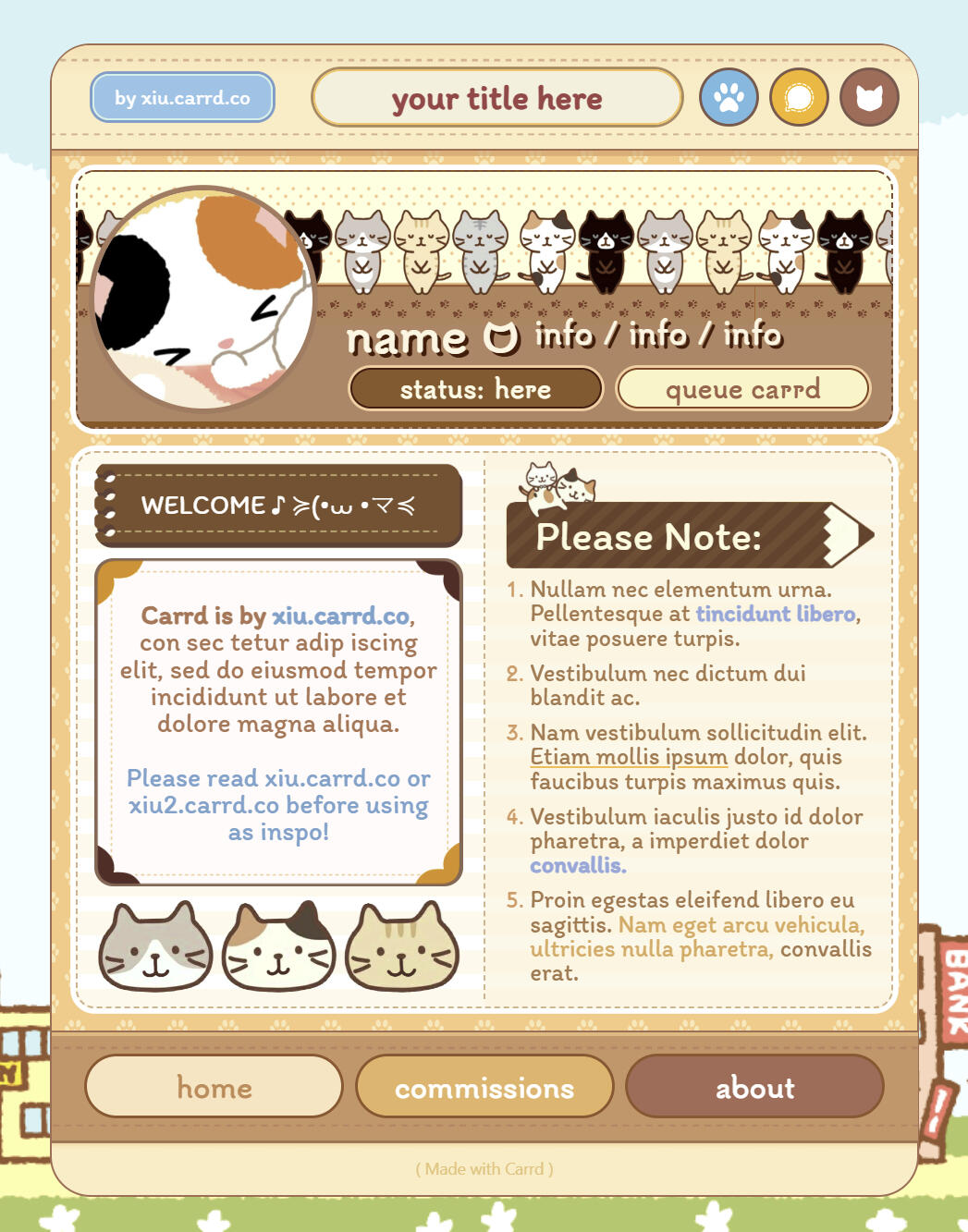Open the by xiu.carrd.co credit button
Viewport: 968px width, 1232px height.
[x=182, y=98]
